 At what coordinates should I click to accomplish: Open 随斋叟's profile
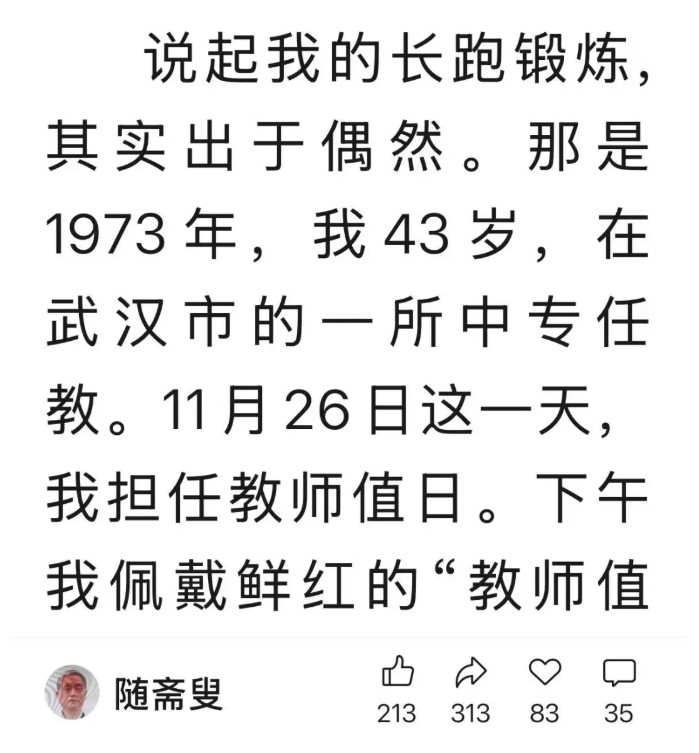click(72, 692)
